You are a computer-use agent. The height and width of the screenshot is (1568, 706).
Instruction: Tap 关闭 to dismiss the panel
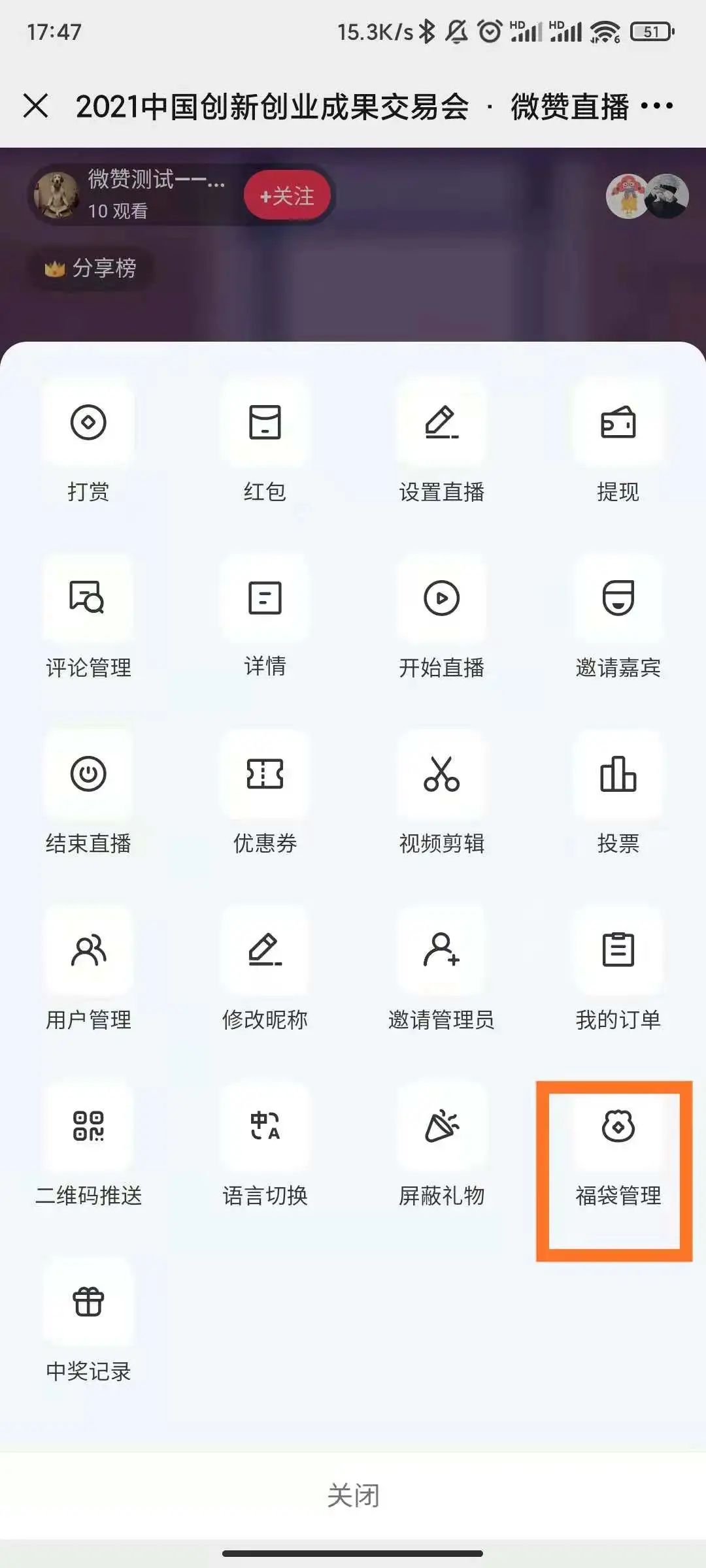tap(353, 1495)
